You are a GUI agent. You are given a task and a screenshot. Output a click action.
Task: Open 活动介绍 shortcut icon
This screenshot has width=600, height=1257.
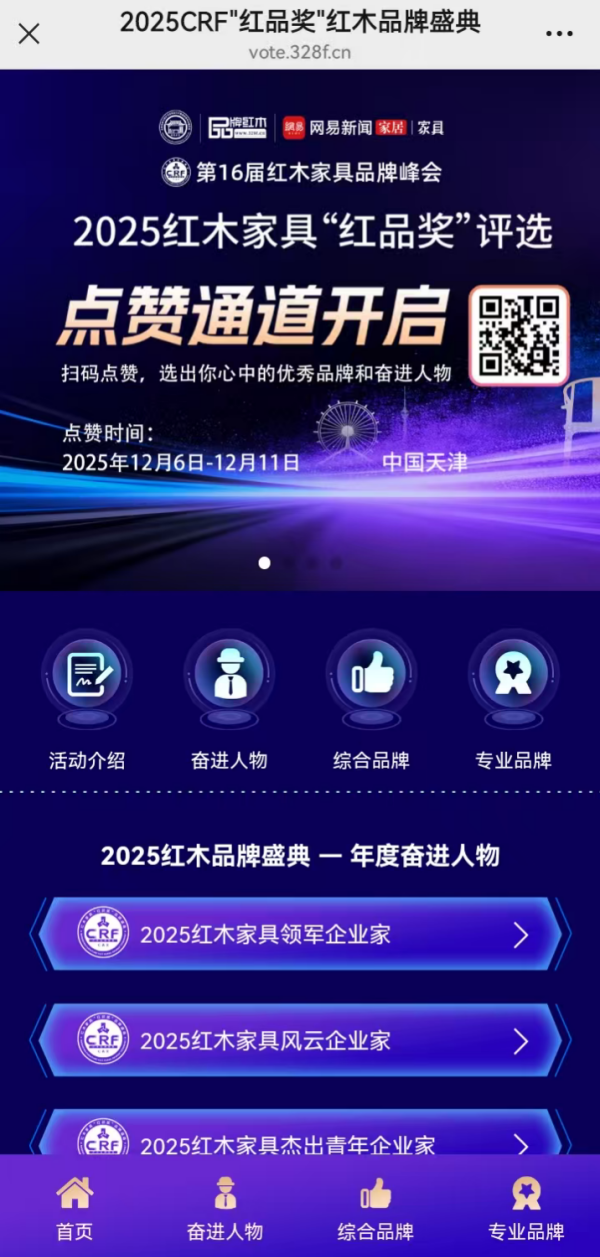[x=87, y=677]
